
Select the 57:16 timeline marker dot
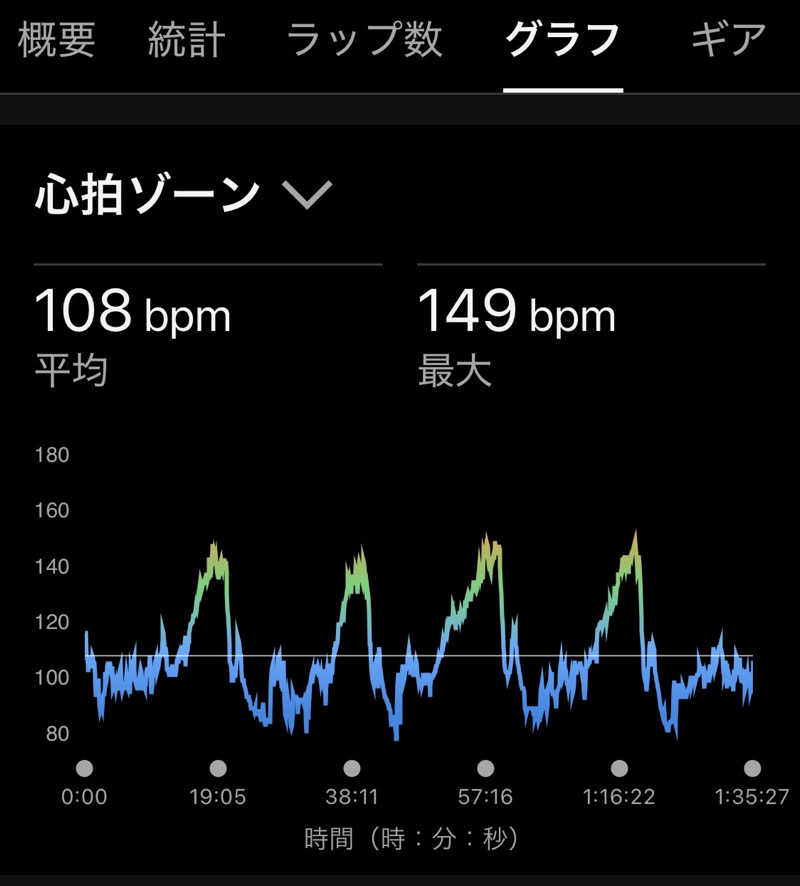pyautogui.click(x=485, y=768)
